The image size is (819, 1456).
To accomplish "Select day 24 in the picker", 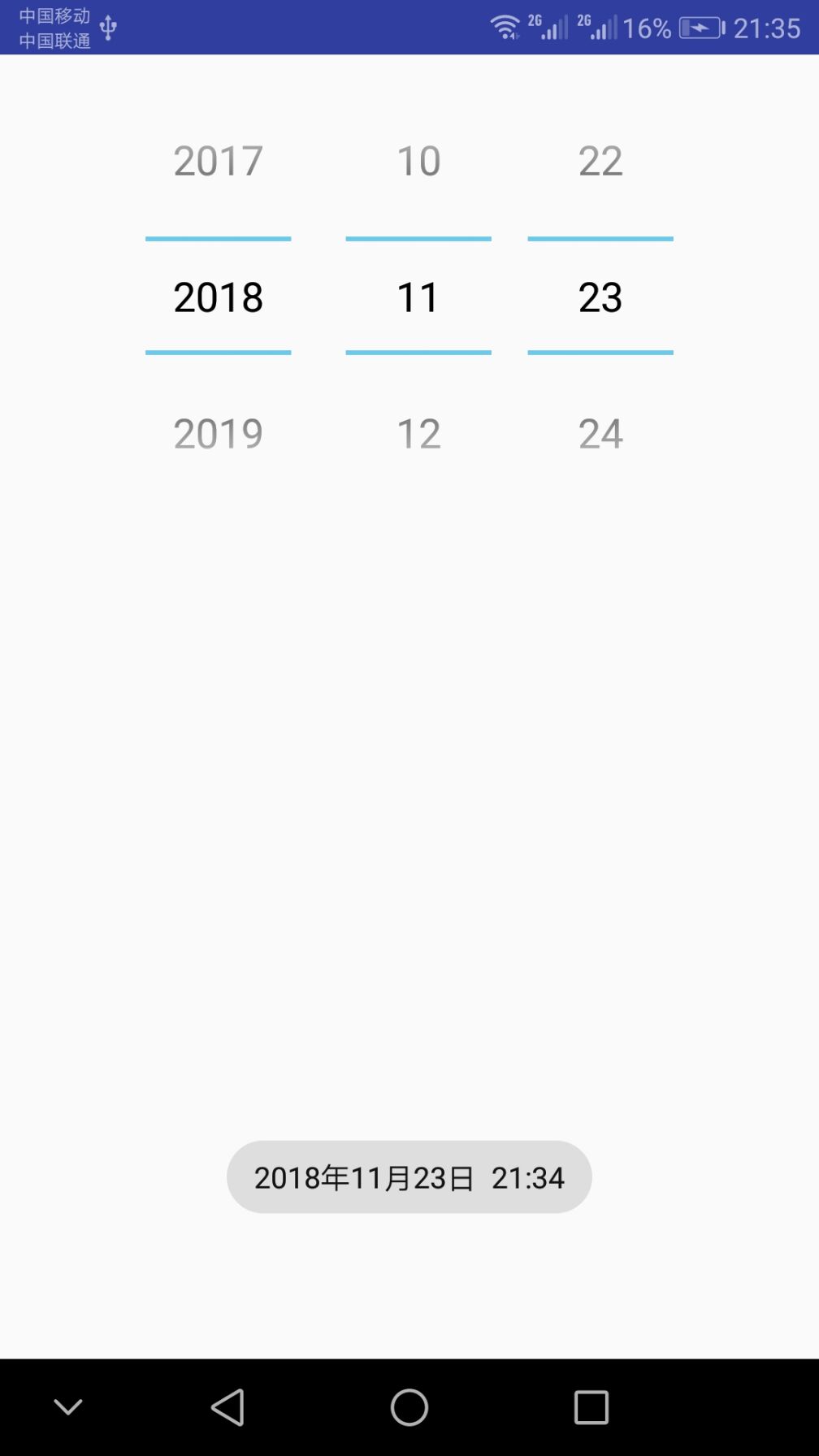I will click(x=600, y=434).
